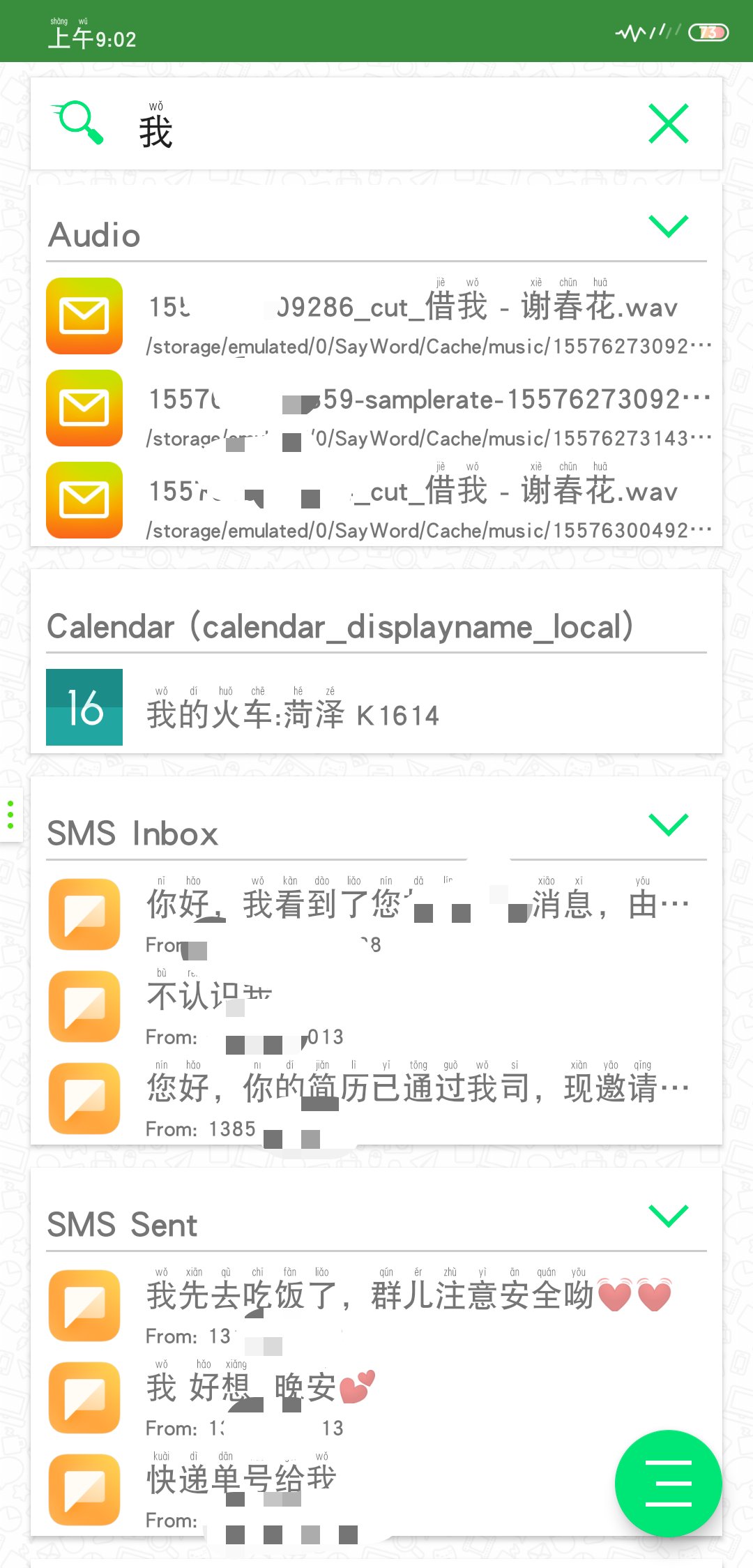753x1568 pixels.
Task: Open the audio file samplerate-15576273092
Action: pos(376,408)
